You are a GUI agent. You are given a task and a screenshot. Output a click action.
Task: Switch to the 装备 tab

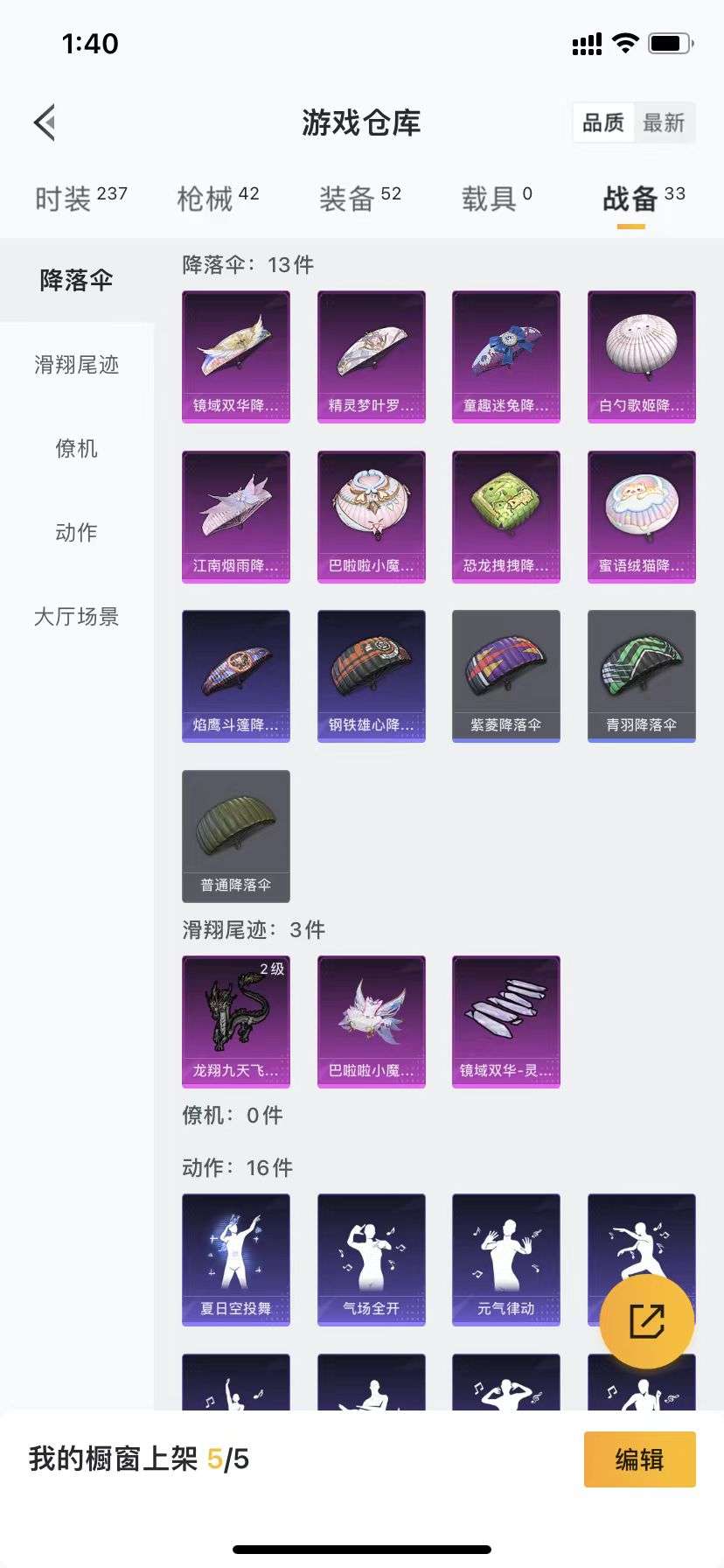(359, 199)
